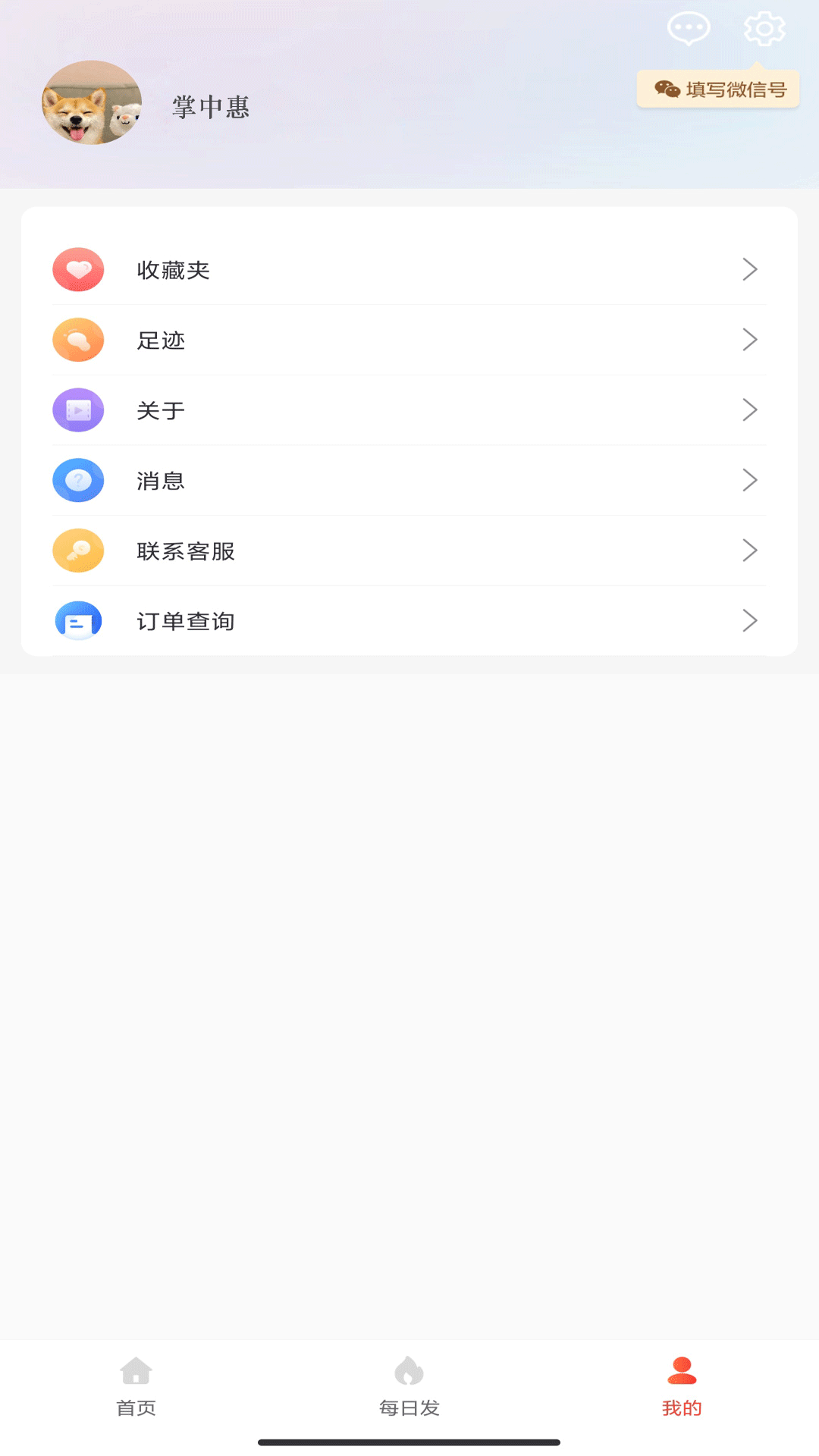Image resolution: width=819 pixels, height=1456 pixels.
Task: Tap the 填写微信号 WeChat prompt
Action: 717,88
